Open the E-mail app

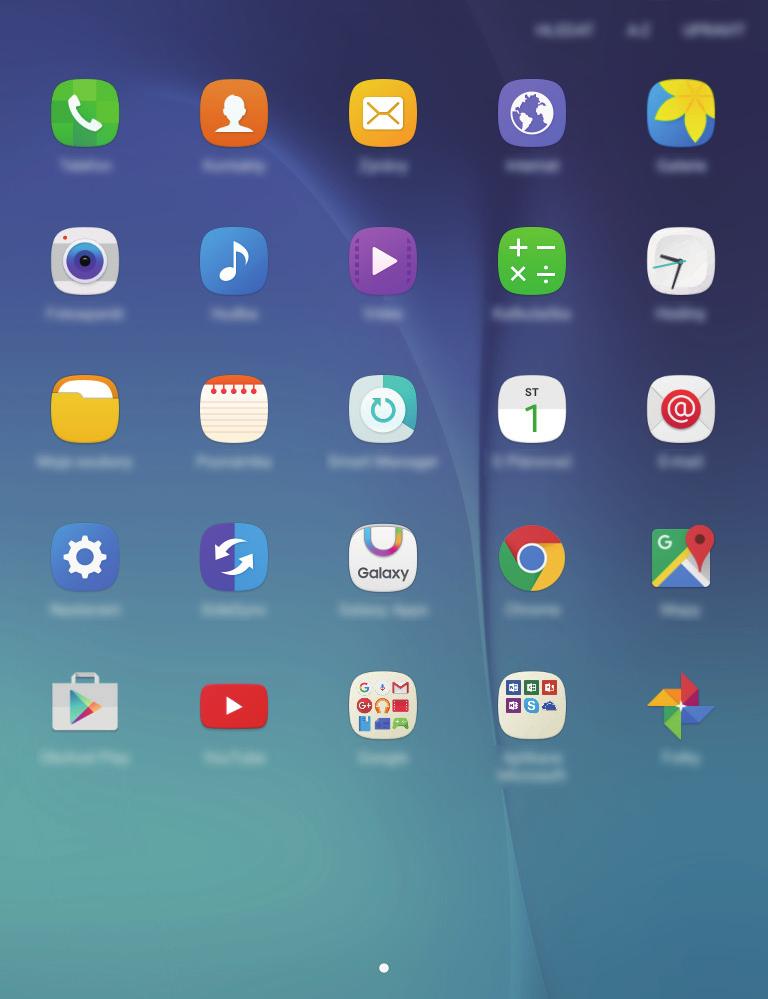(681, 409)
